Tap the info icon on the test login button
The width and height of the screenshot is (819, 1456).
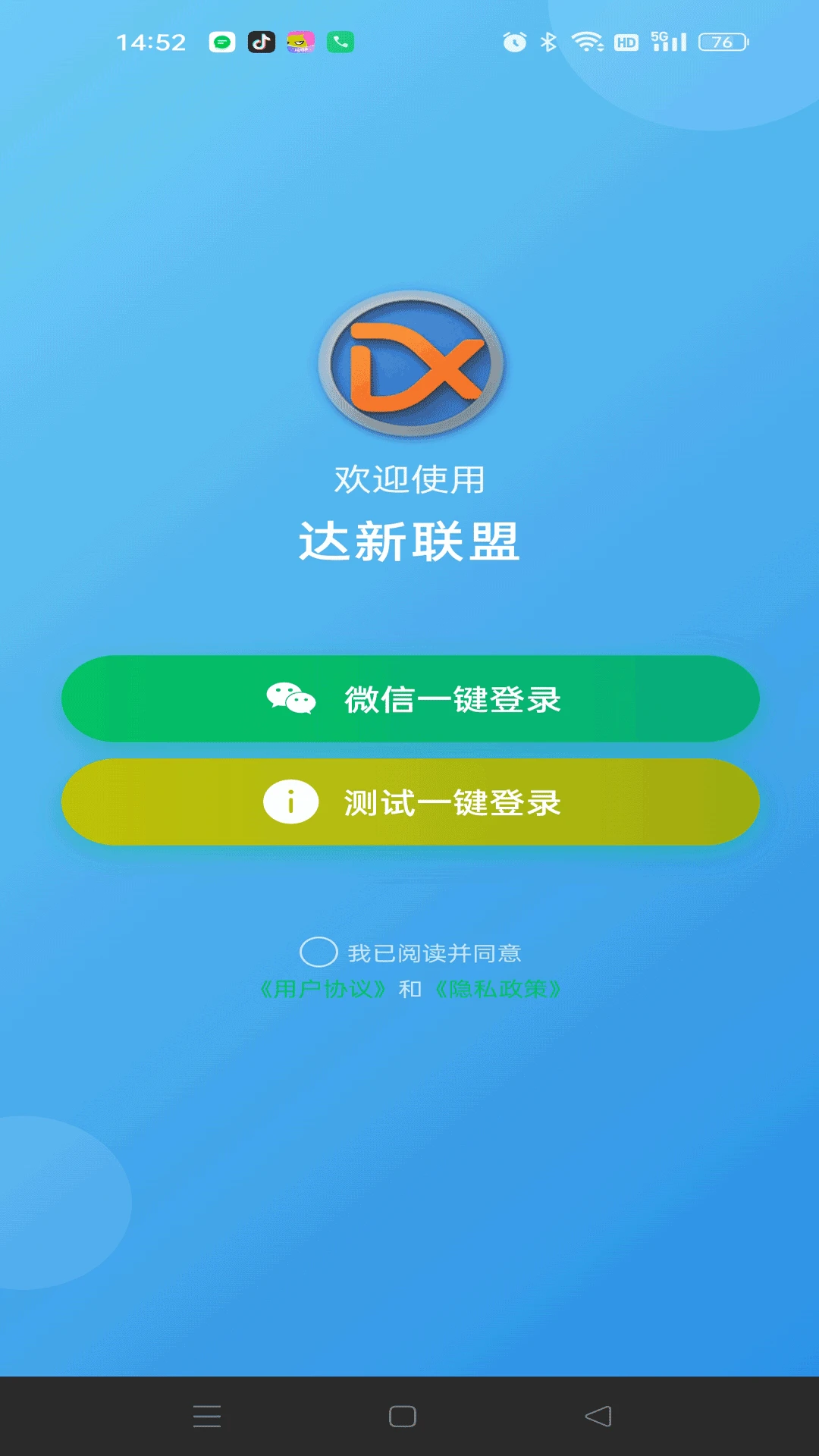tap(292, 802)
